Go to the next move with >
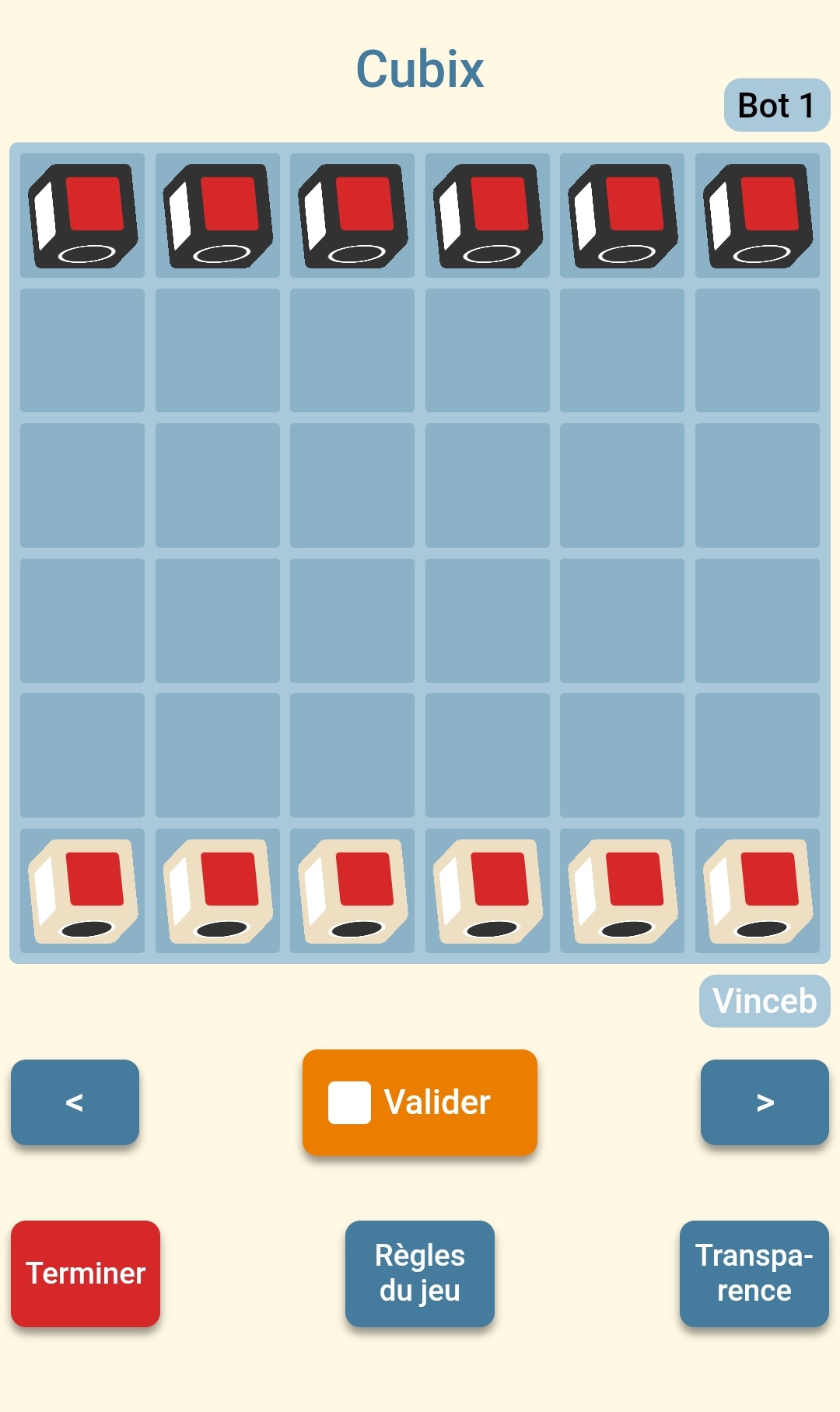The width and height of the screenshot is (840, 1412). coord(765,1102)
